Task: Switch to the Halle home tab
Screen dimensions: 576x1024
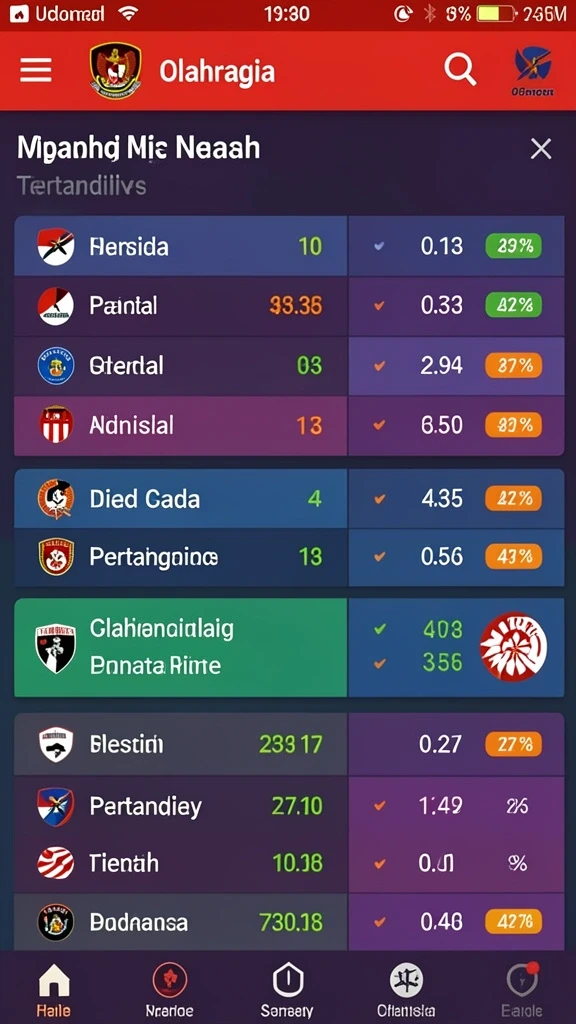Action: [54, 988]
